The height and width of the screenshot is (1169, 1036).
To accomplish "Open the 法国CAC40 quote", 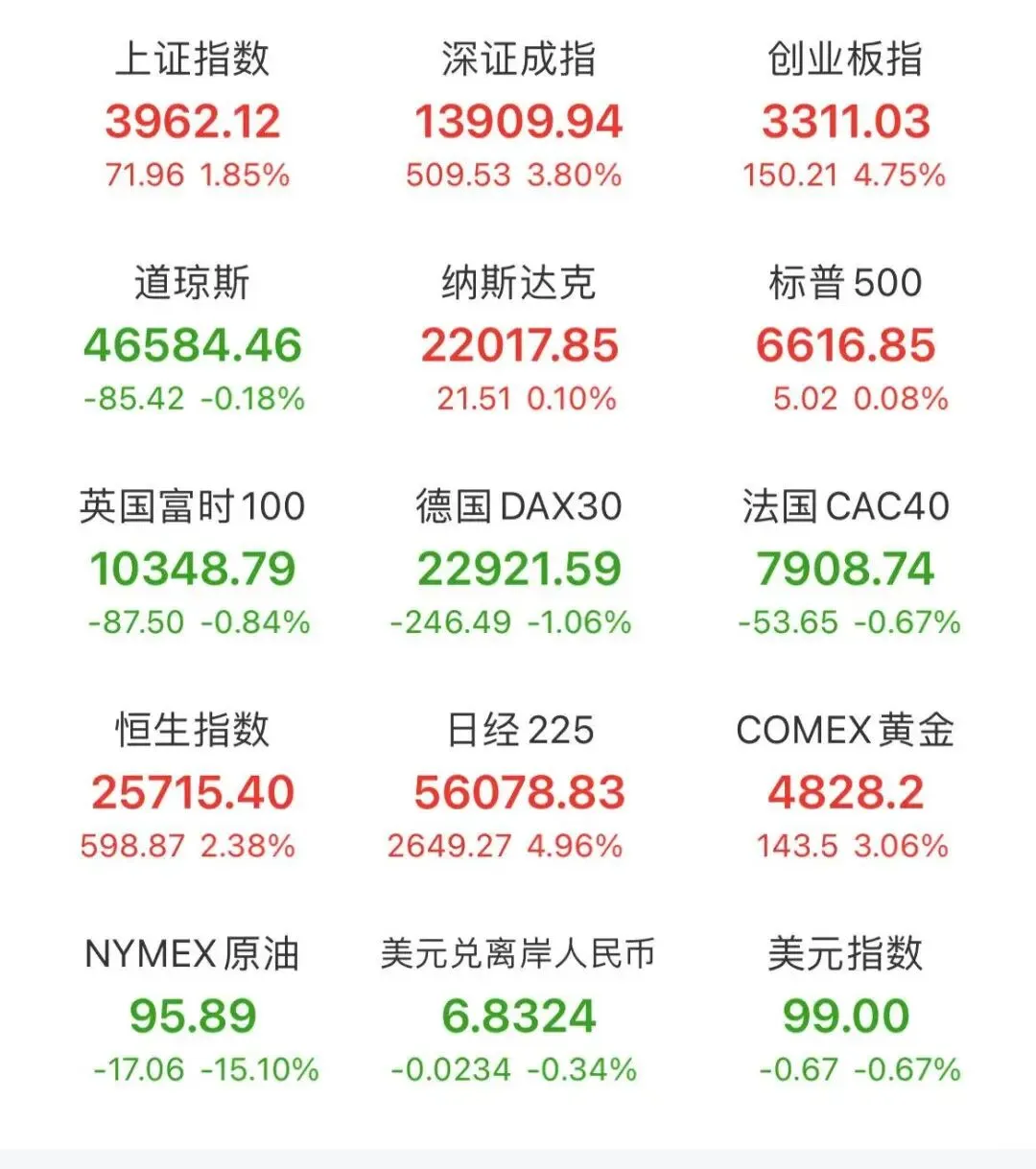I will [x=845, y=568].
